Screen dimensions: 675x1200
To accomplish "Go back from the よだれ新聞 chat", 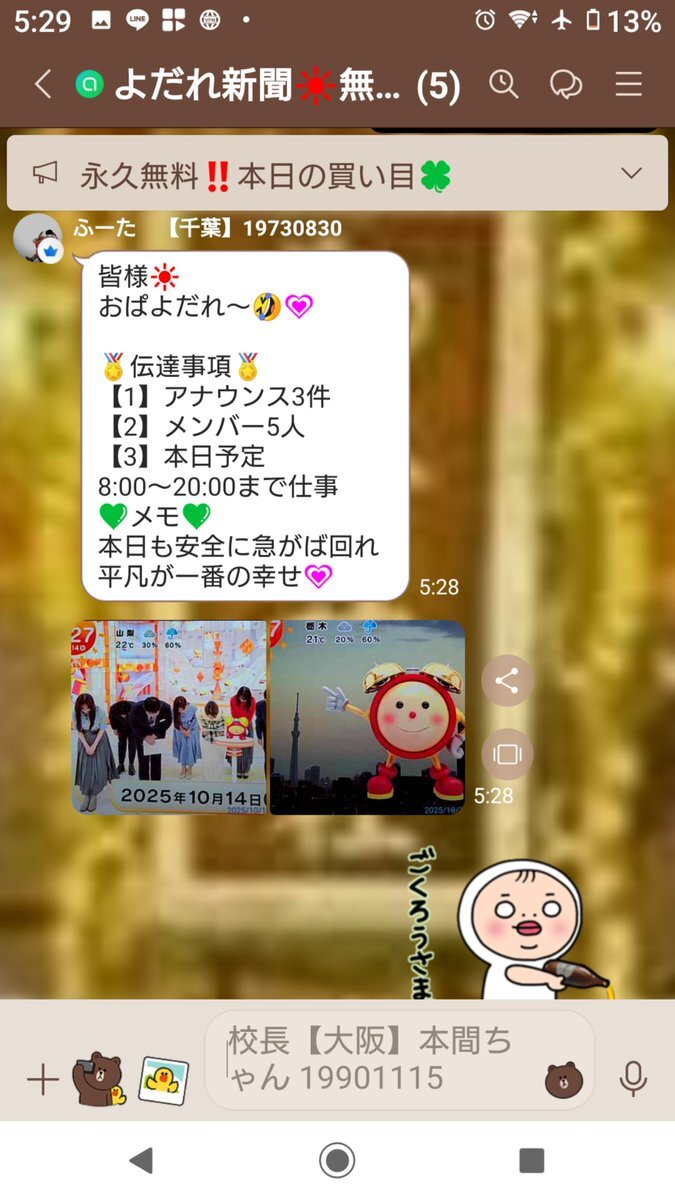I will point(42,85).
